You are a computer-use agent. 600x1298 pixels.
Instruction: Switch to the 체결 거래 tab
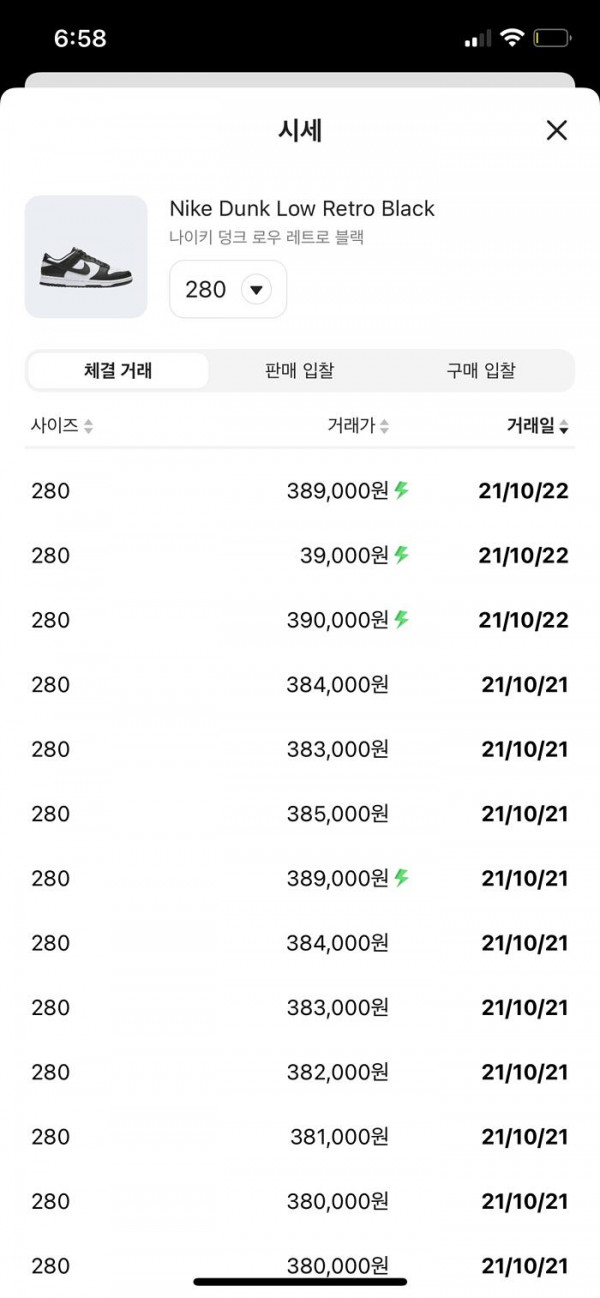pos(118,371)
